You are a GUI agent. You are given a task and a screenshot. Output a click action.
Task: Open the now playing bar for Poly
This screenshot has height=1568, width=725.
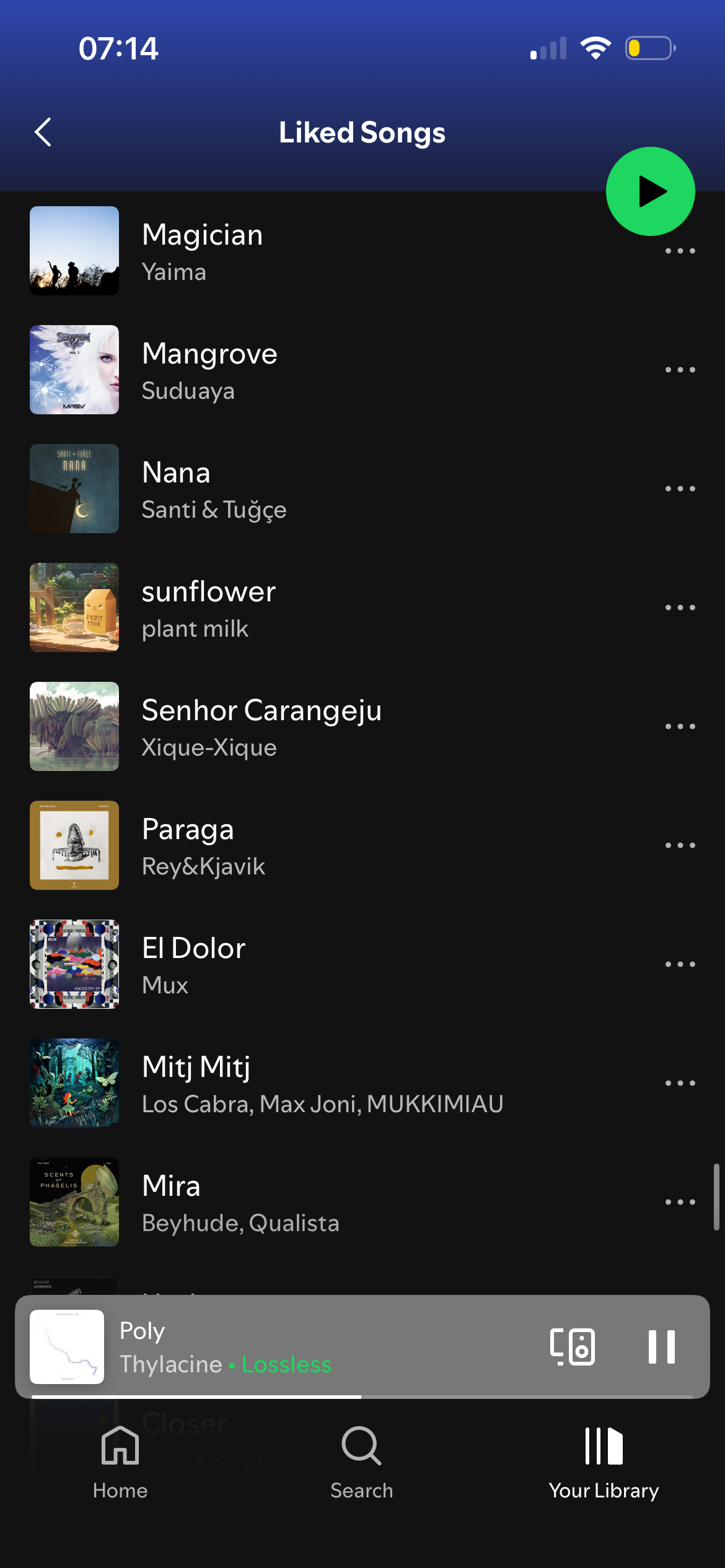pyautogui.click(x=310, y=1346)
